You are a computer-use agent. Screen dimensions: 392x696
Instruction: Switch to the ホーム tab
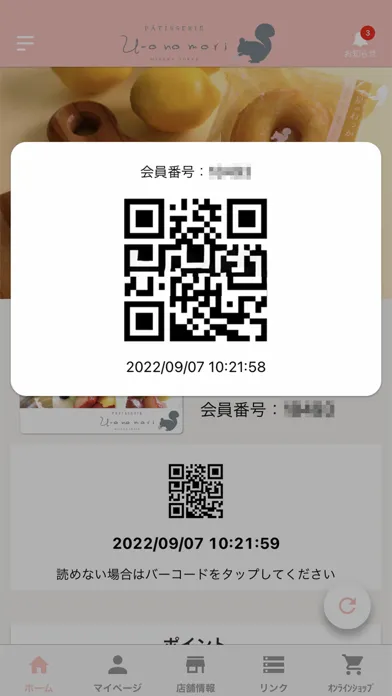[x=39, y=672]
